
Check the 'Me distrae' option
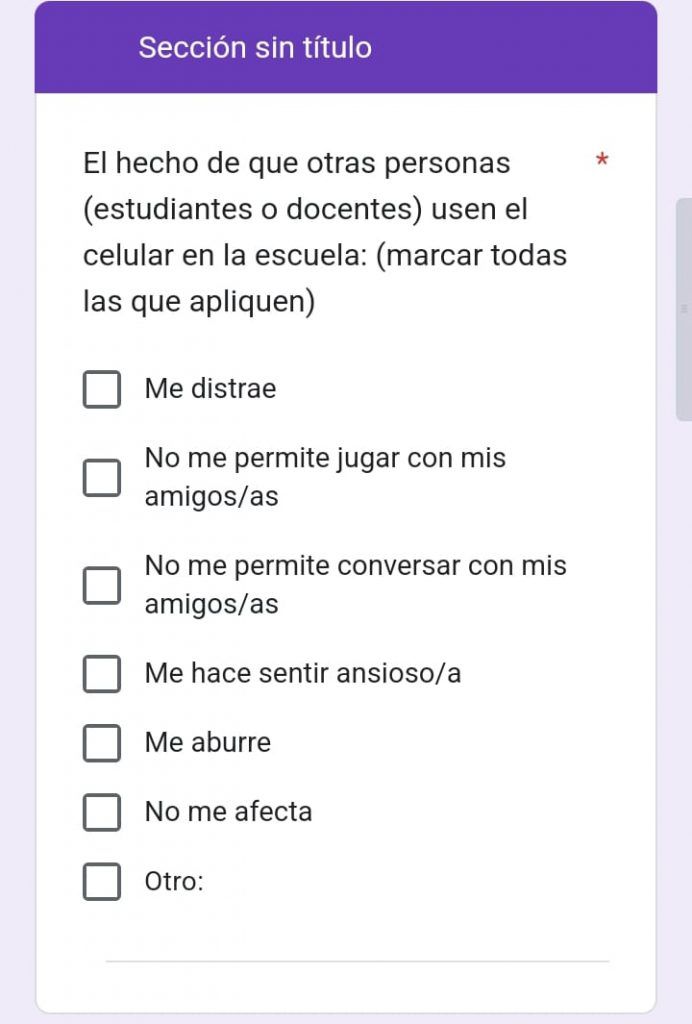(102, 389)
